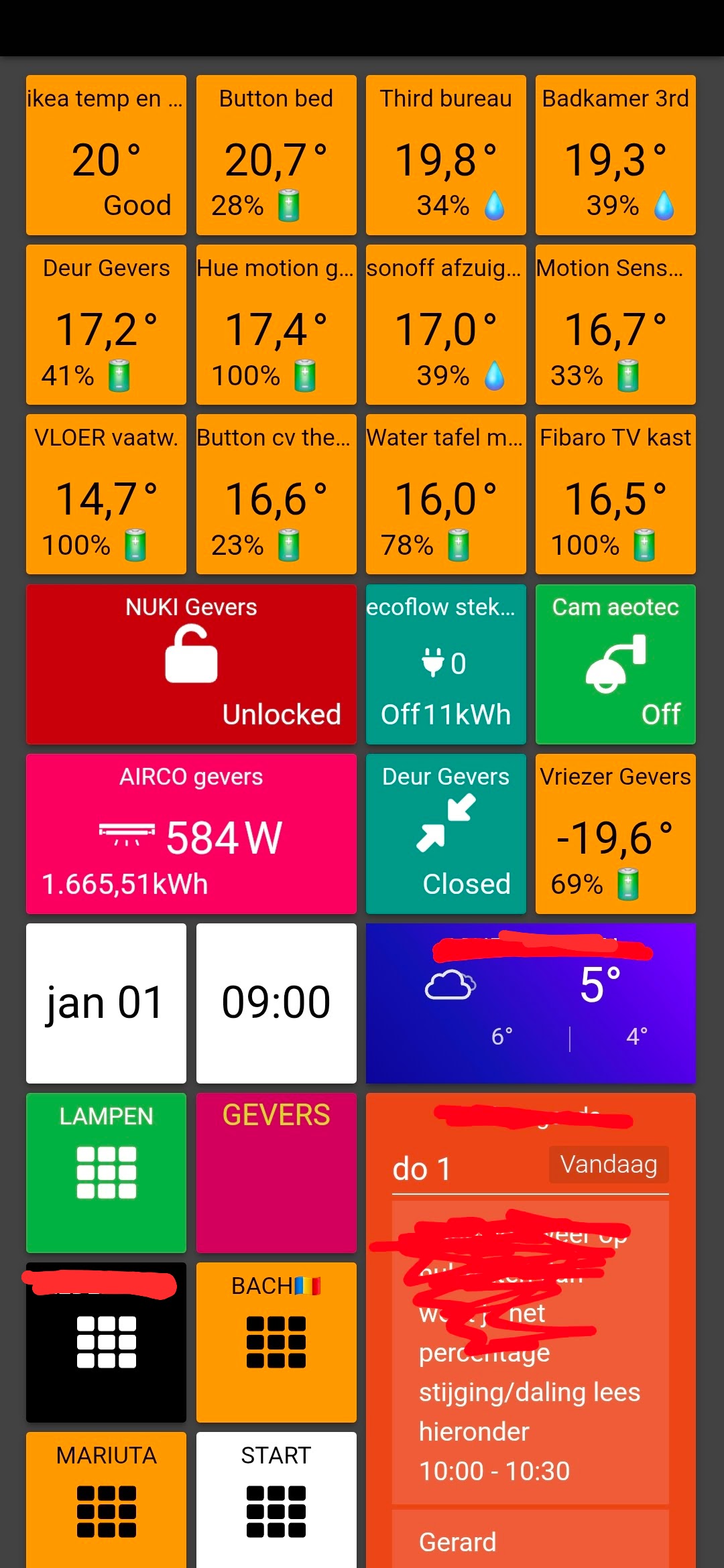Image resolution: width=724 pixels, height=1568 pixels.
Task: Open the weather forecast tile
Action: 531,1003
